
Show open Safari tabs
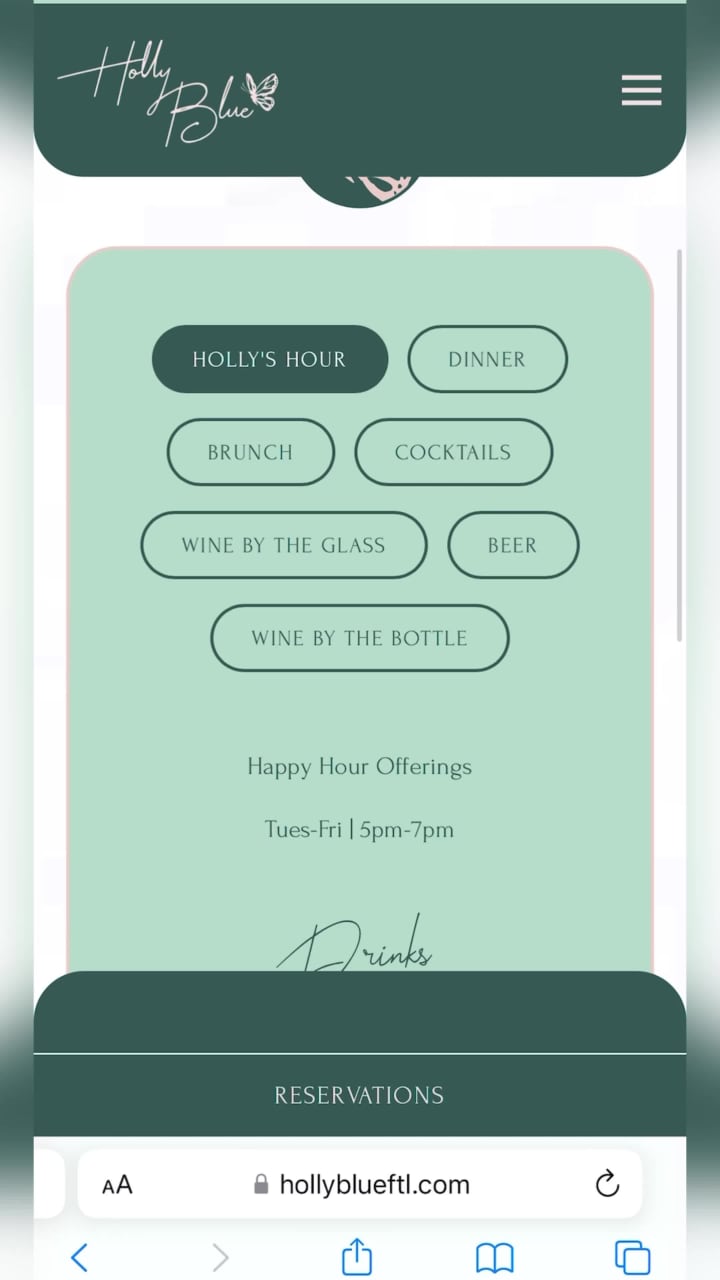pyautogui.click(x=632, y=1257)
